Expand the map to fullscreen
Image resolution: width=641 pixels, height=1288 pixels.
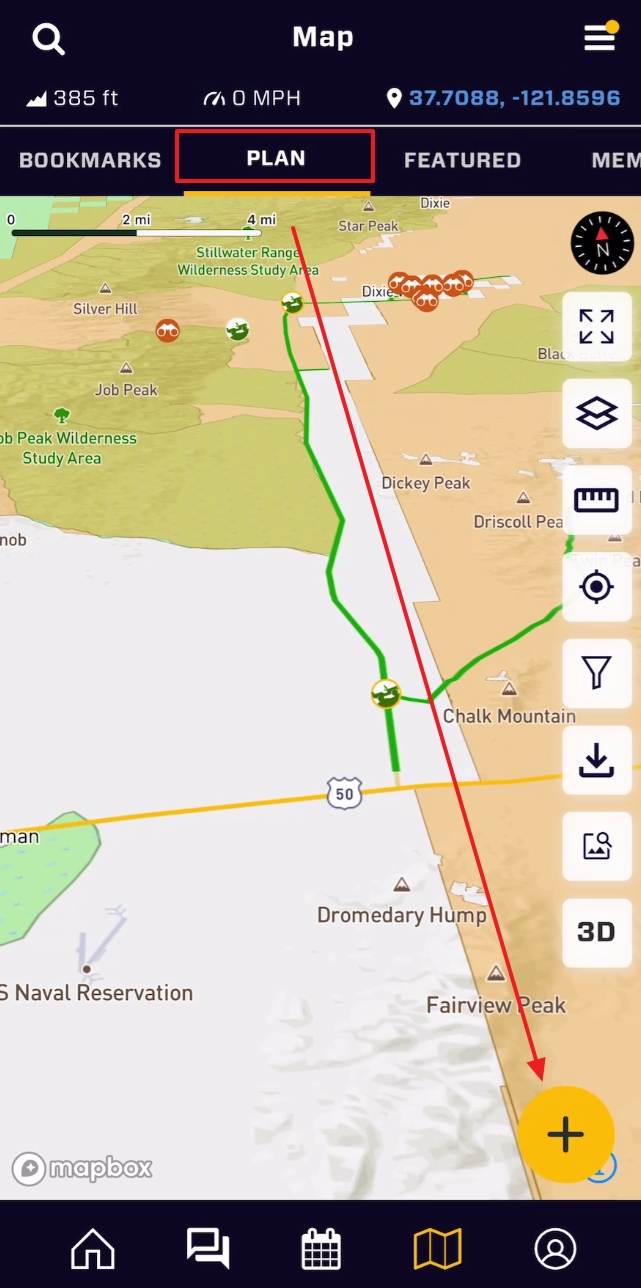click(x=597, y=327)
